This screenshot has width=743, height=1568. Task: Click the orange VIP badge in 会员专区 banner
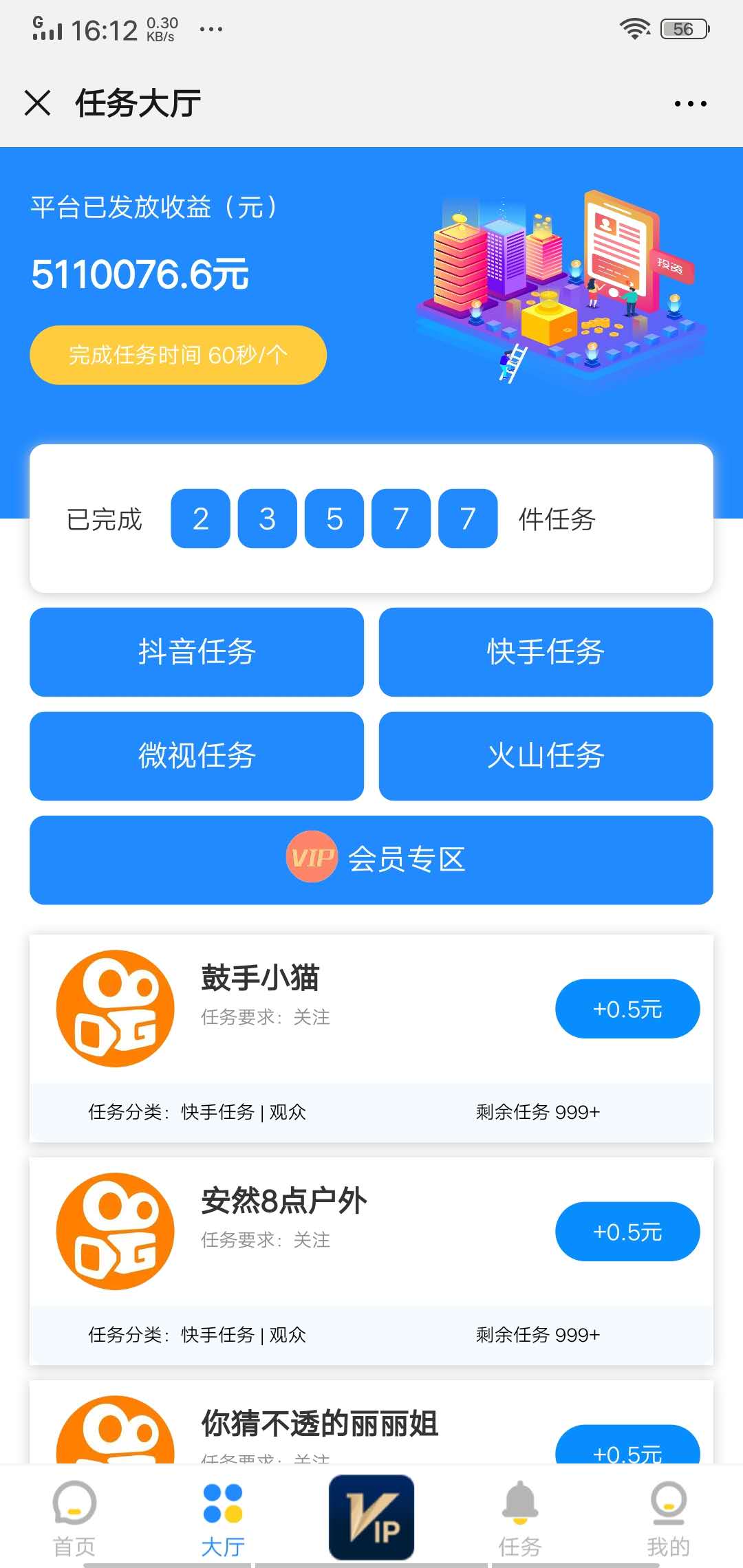tap(311, 858)
